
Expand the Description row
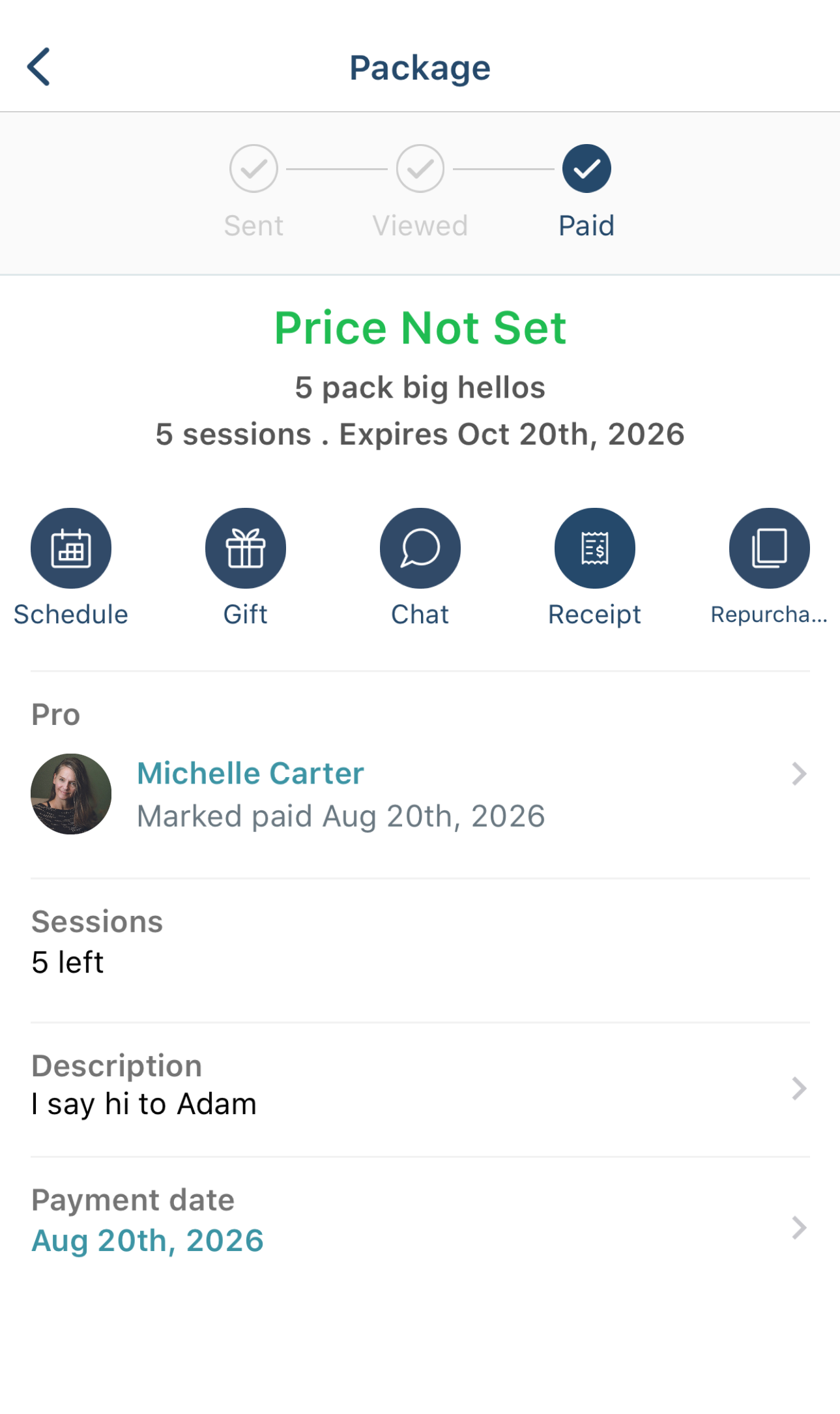coord(420,1088)
